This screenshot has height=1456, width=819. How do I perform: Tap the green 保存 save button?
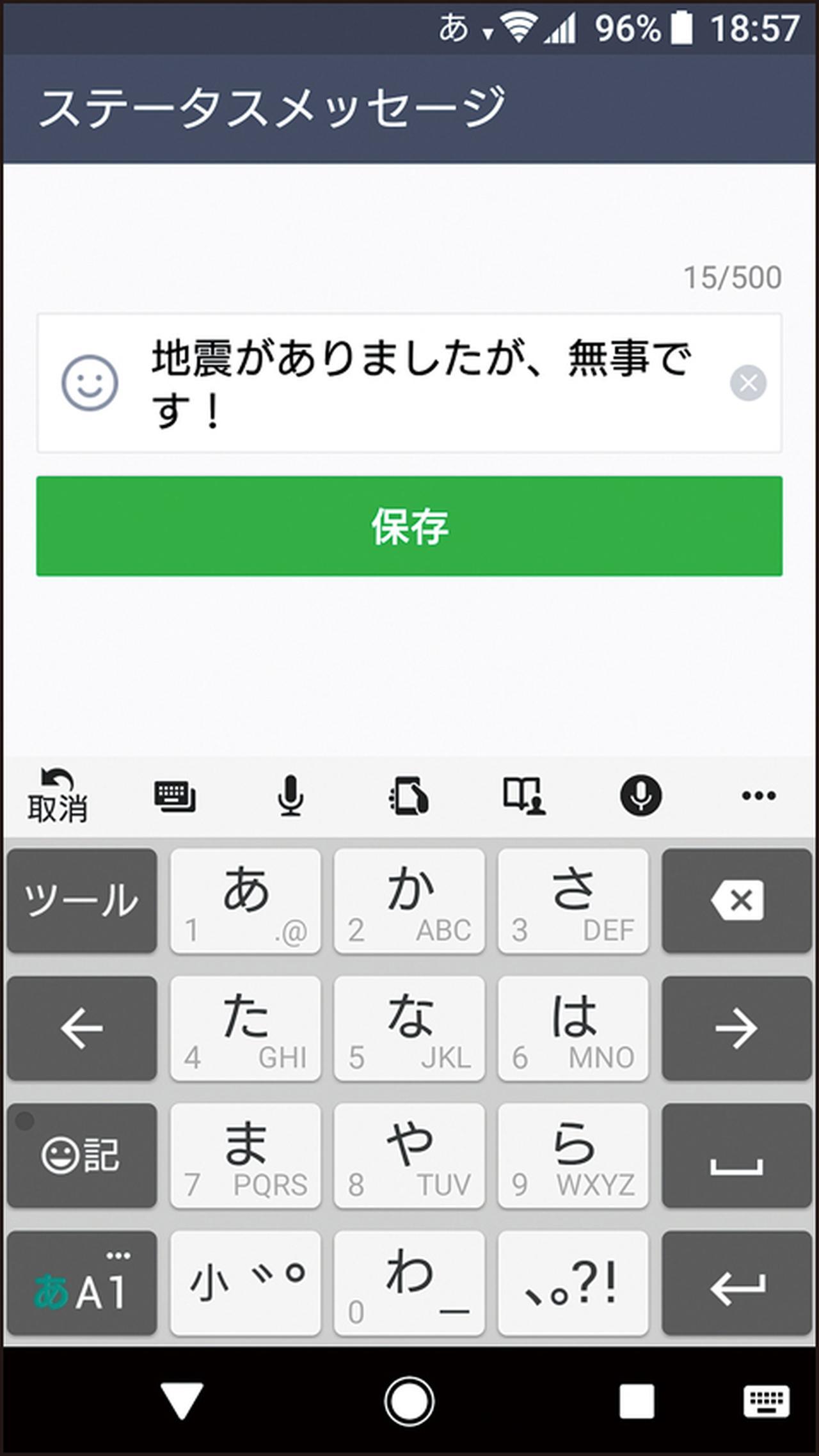point(409,526)
